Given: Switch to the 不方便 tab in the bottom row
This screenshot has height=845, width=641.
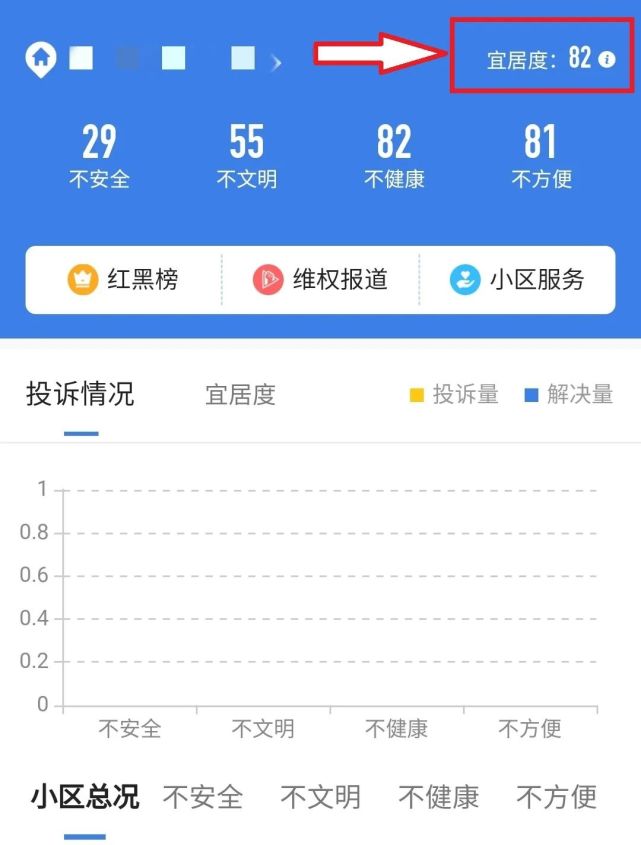Looking at the screenshot, I should (557, 797).
